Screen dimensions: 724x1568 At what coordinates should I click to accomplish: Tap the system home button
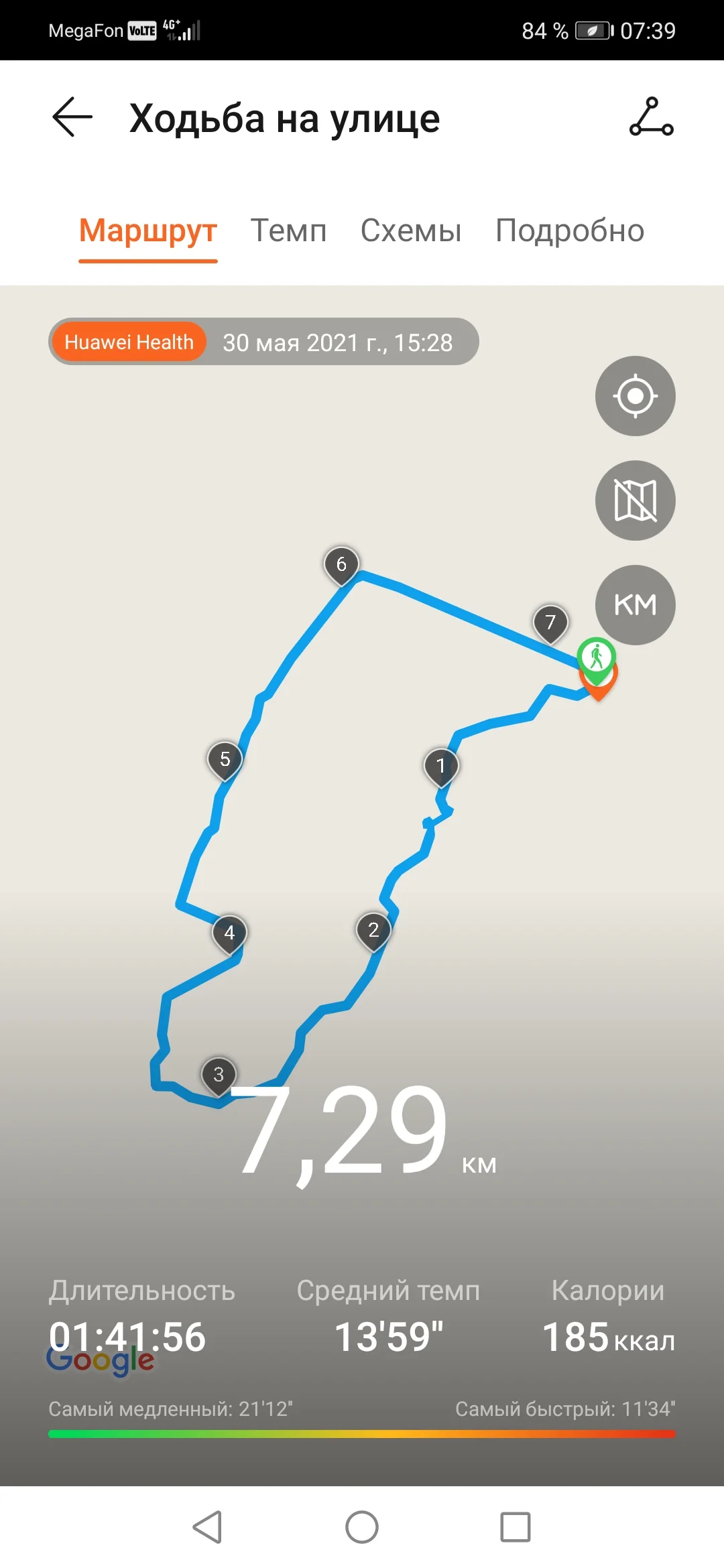pyautogui.click(x=362, y=1527)
